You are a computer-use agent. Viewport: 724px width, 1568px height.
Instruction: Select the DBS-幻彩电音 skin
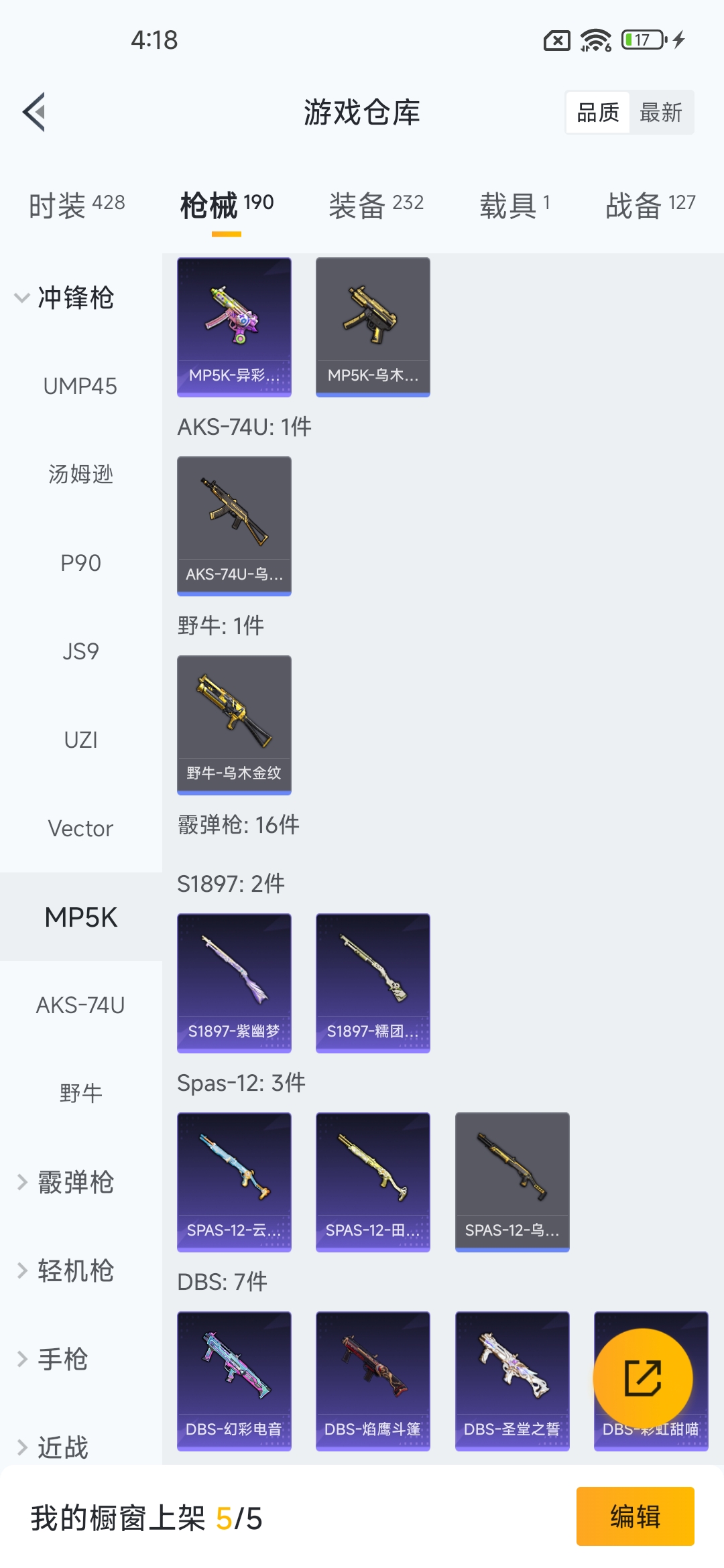coord(234,1380)
